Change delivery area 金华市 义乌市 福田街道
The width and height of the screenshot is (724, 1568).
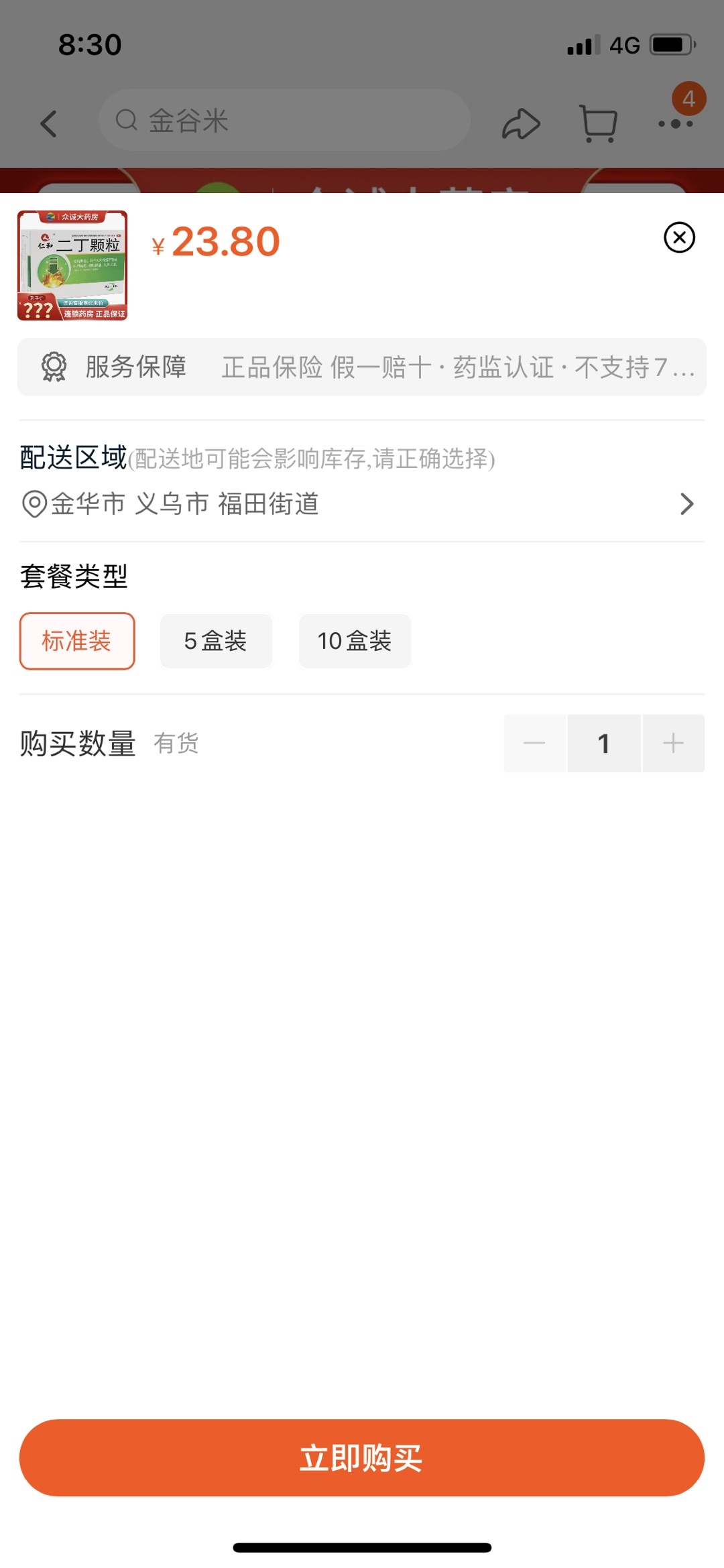pyautogui.click(x=361, y=504)
